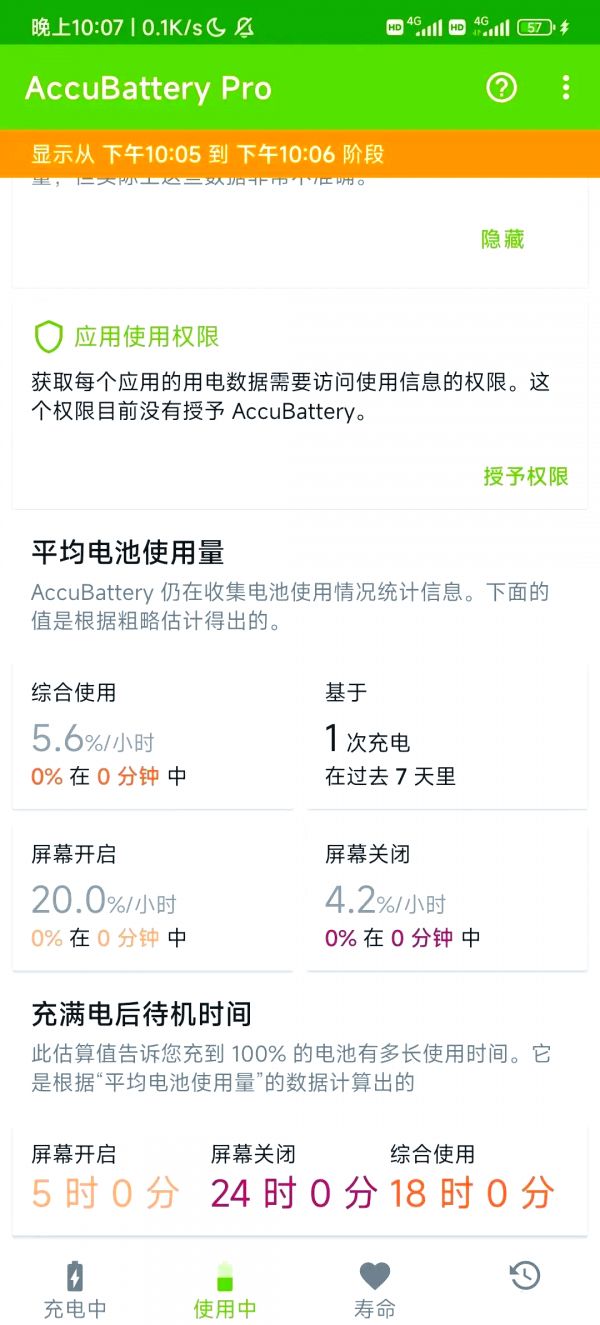600x1325 pixels.
Task: Select the 使用中 tab
Action: pyautogui.click(x=225, y=1289)
